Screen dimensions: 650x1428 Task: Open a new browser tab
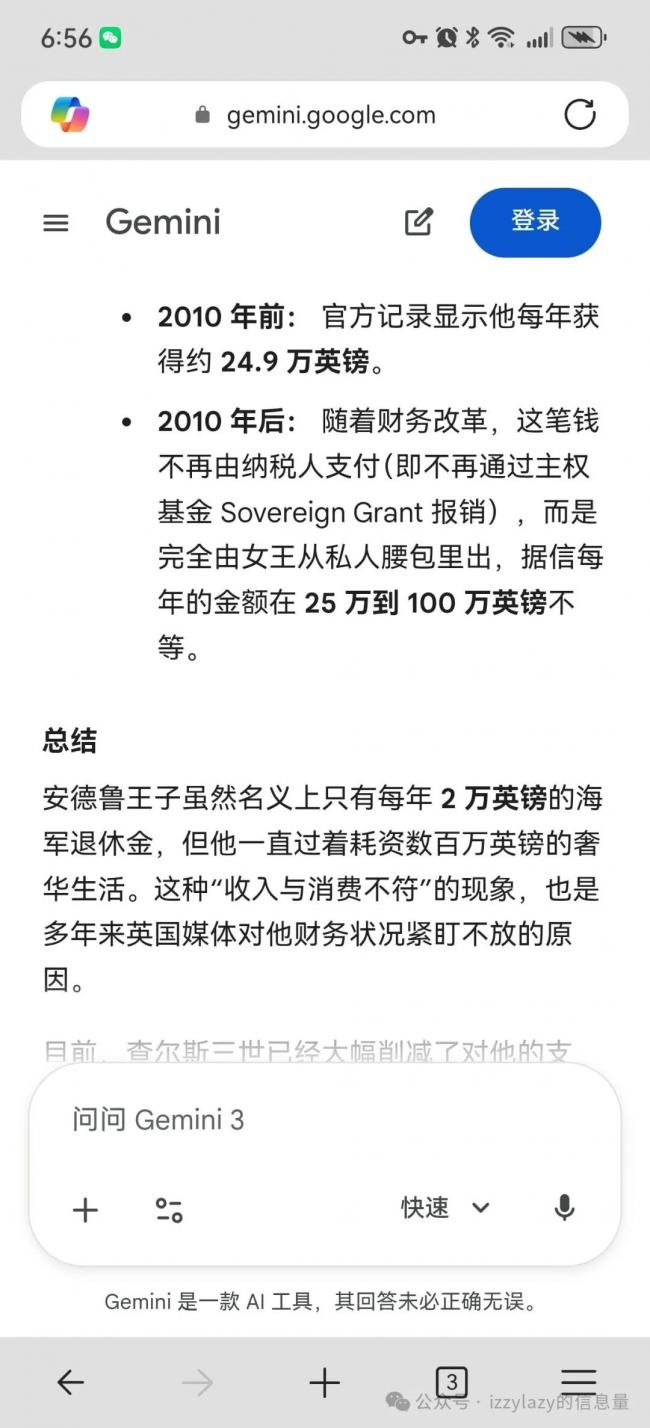pos(324,1383)
